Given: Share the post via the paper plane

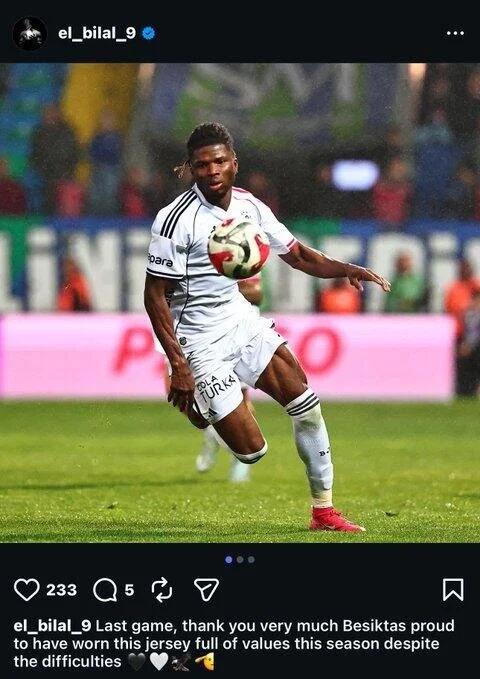Looking at the screenshot, I should pyautogui.click(x=206, y=590).
